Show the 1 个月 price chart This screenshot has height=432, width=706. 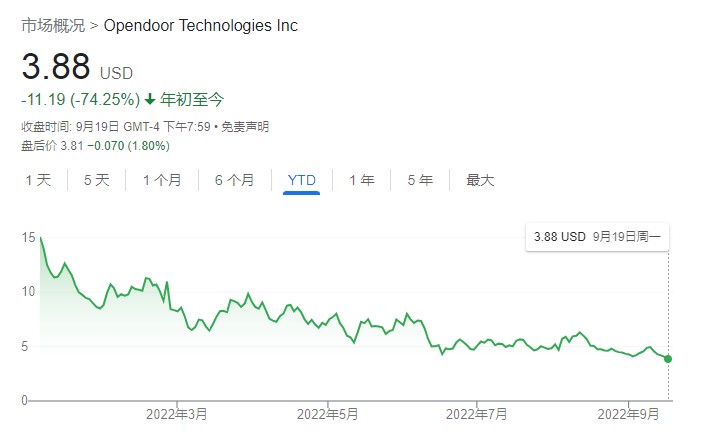[162, 180]
